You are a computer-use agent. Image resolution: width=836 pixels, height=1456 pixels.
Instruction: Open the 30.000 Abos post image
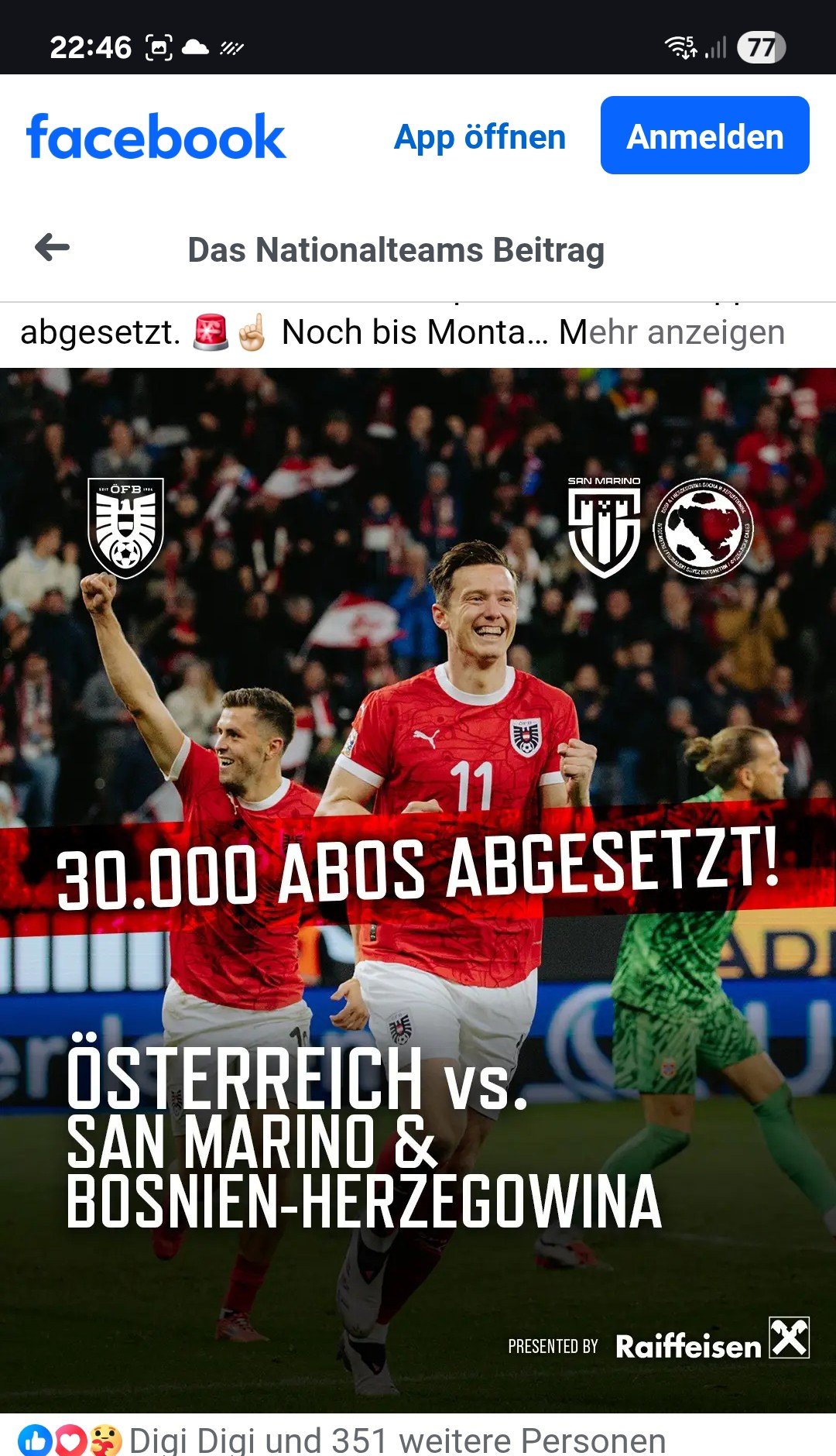(418, 889)
